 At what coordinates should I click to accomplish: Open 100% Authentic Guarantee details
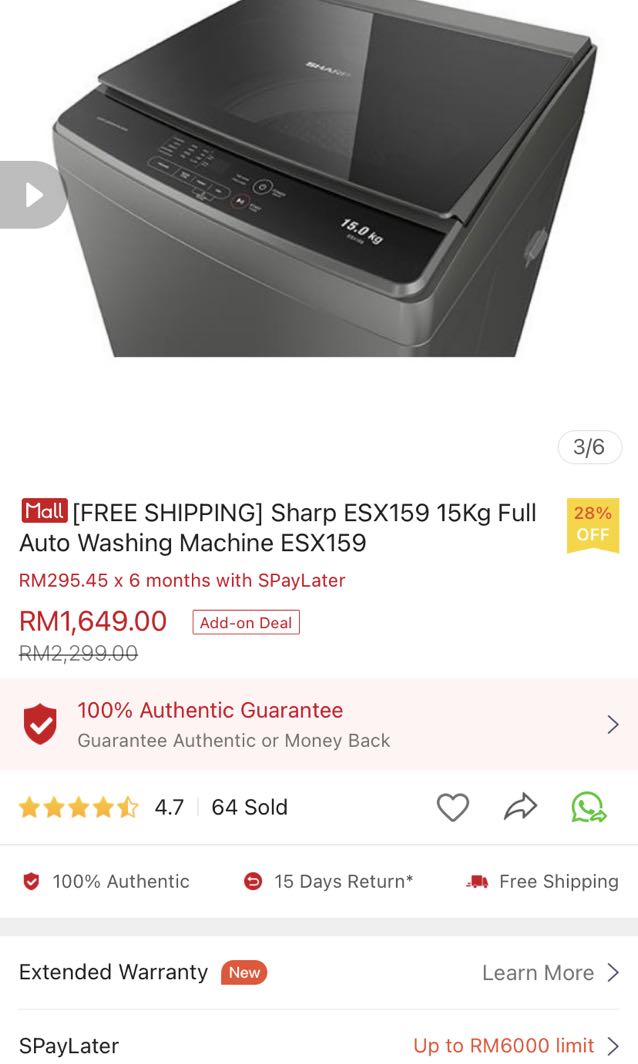pos(319,724)
